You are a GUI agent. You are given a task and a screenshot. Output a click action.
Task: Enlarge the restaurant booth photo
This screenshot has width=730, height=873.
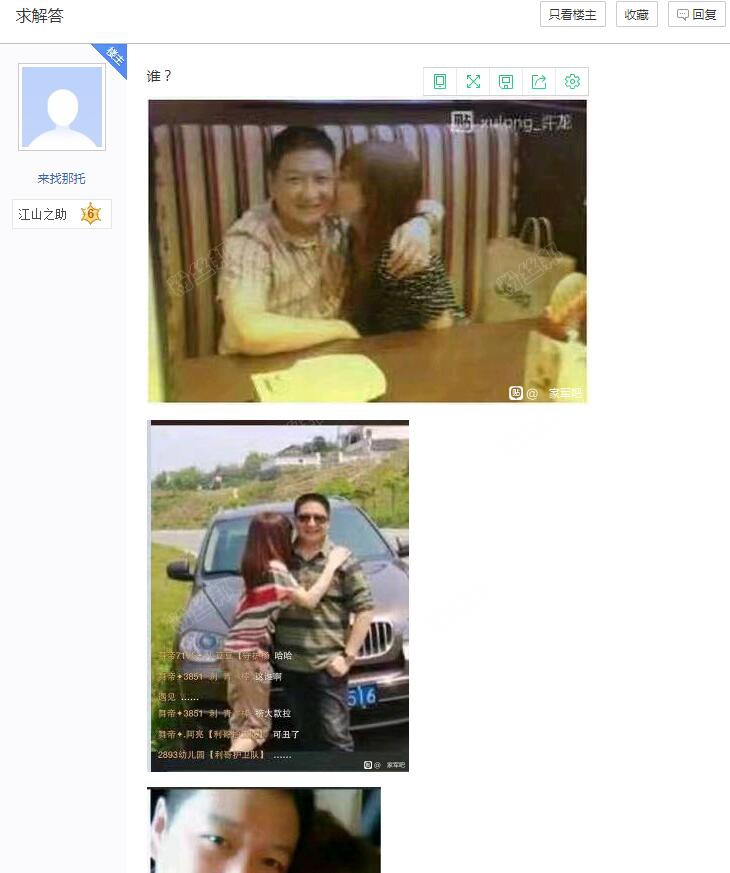(367, 251)
